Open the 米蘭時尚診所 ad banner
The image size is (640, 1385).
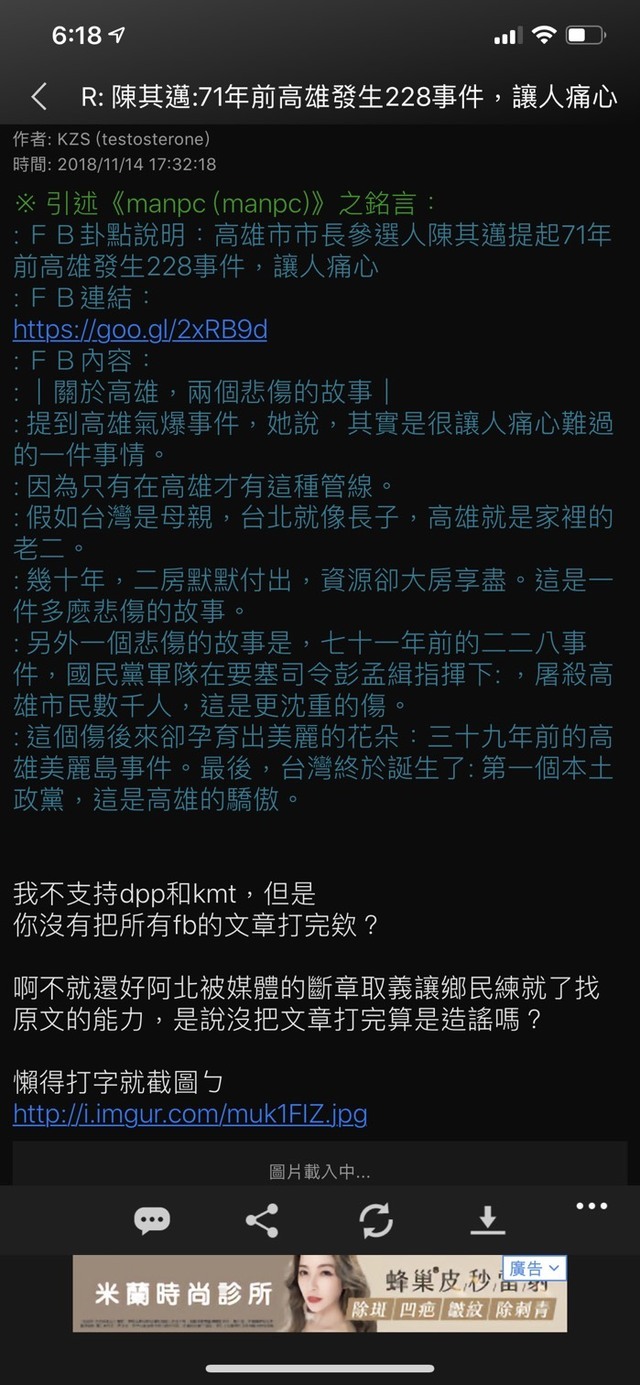[x=300, y=1293]
